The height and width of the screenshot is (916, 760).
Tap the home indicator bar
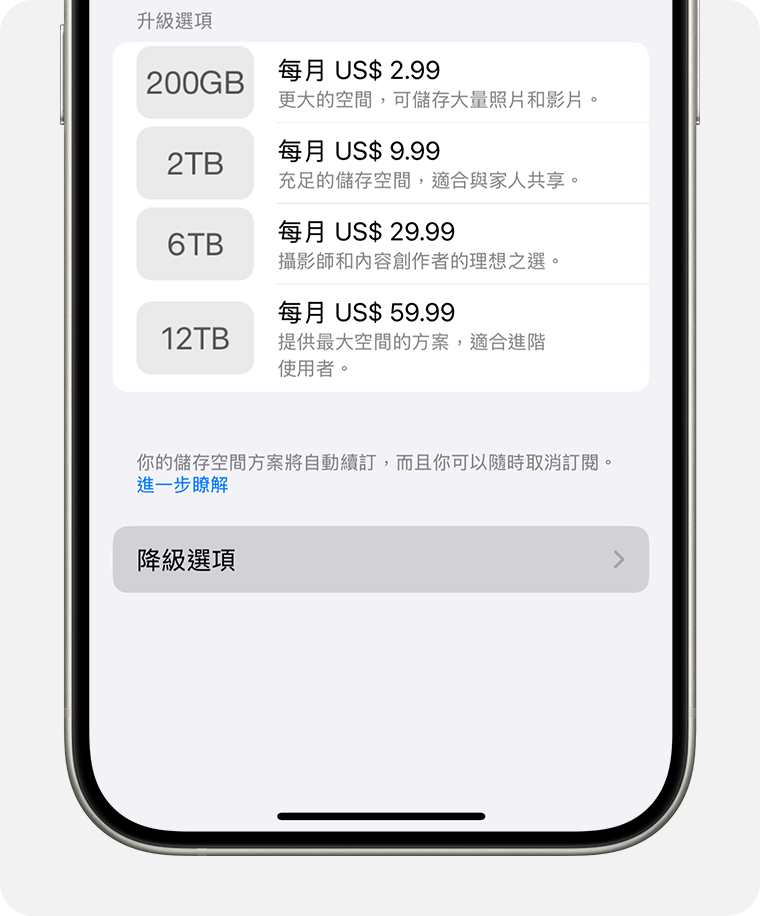[380, 812]
